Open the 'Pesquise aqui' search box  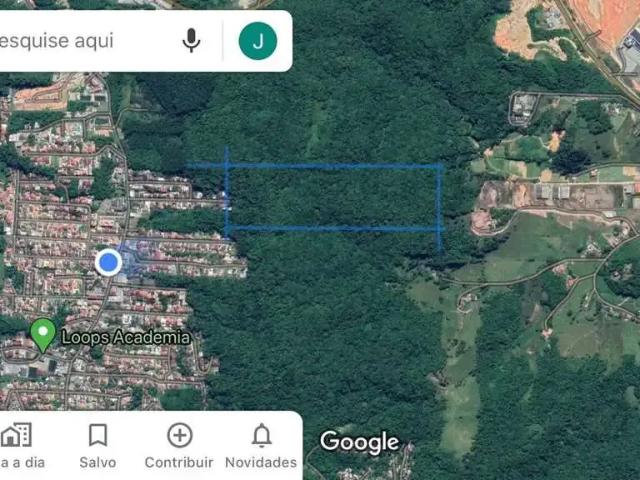click(70, 41)
